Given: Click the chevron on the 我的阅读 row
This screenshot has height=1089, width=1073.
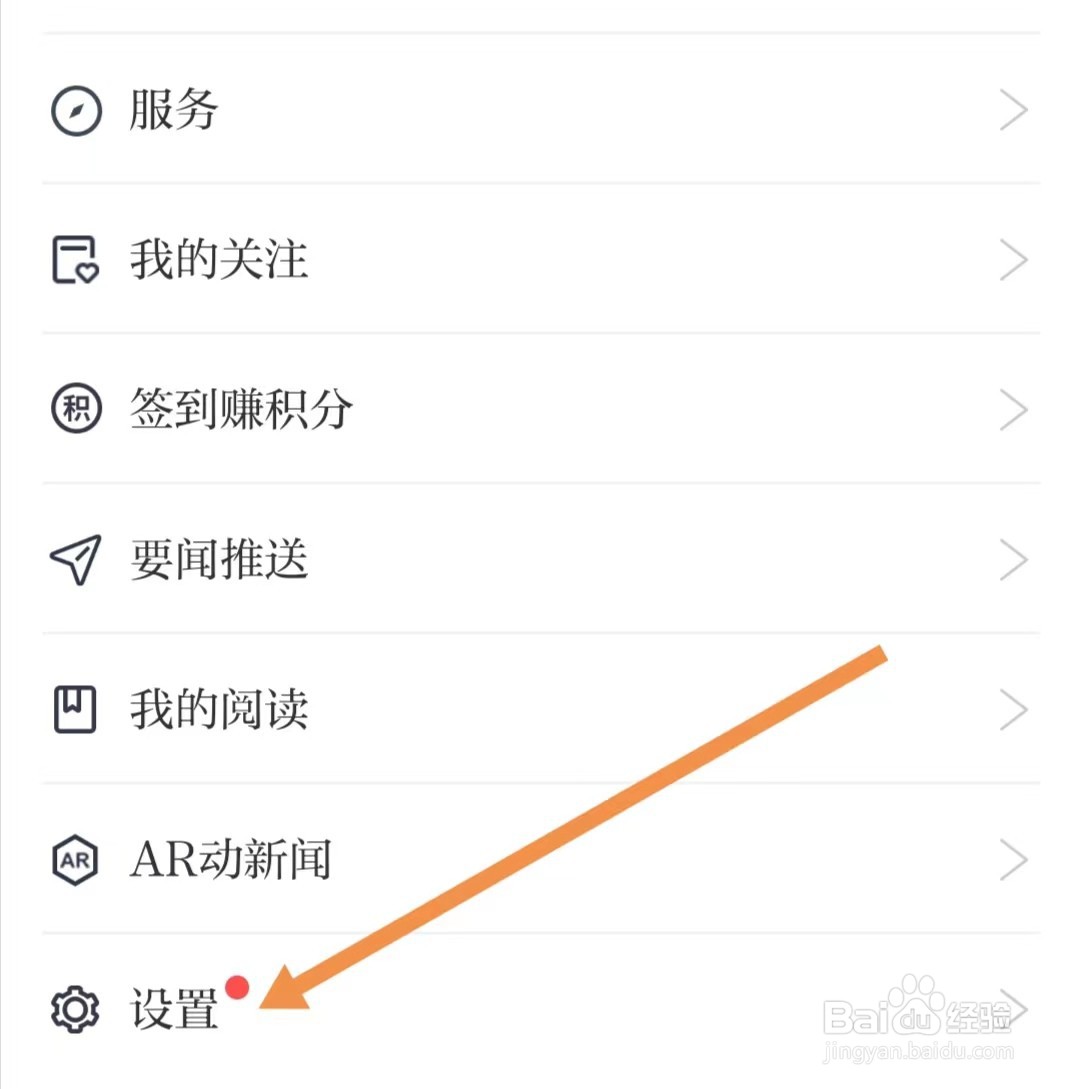Looking at the screenshot, I should [x=1013, y=708].
